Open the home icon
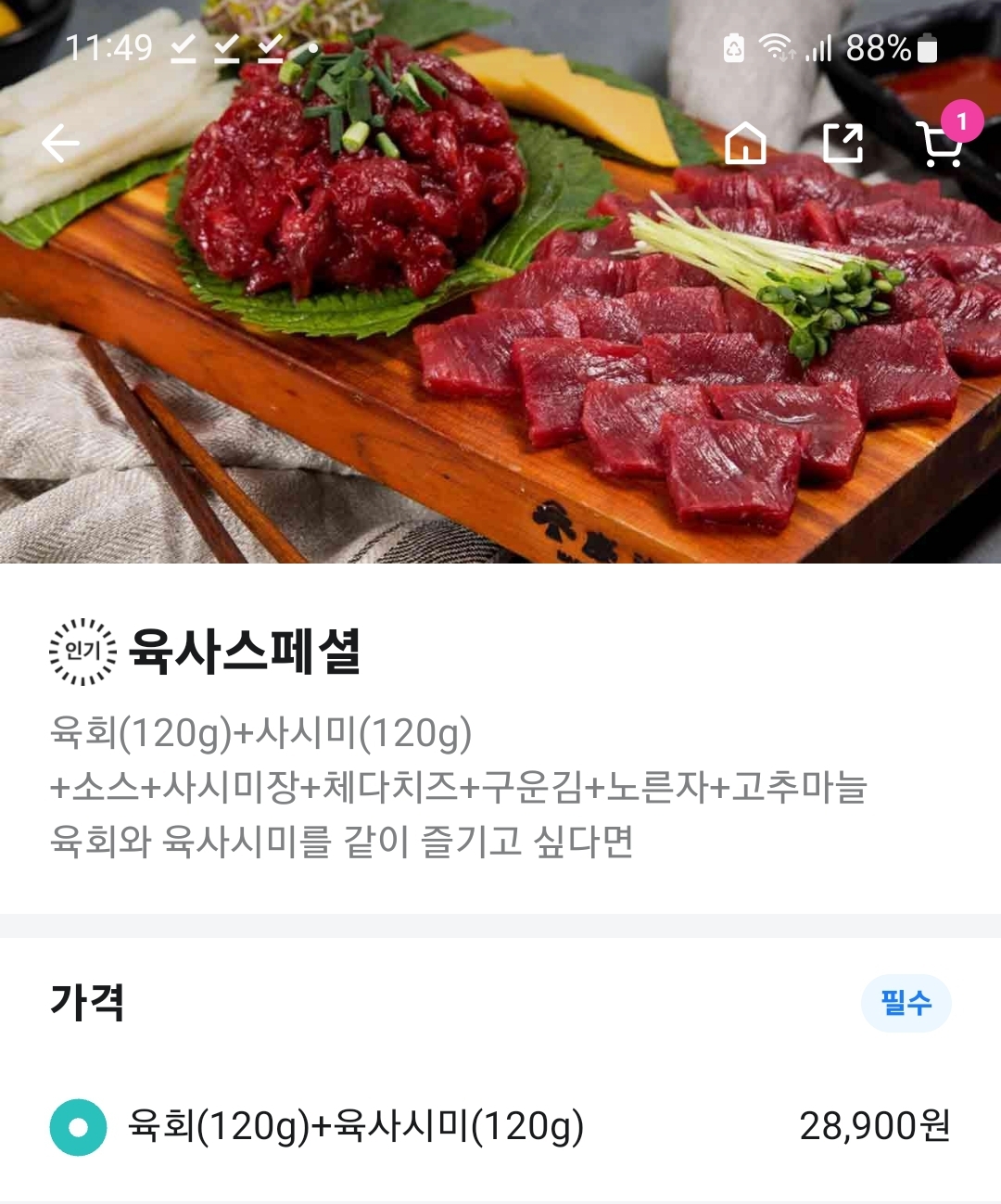Image resolution: width=1001 pixels, height=1204 pixels. [x=745, y=144]
